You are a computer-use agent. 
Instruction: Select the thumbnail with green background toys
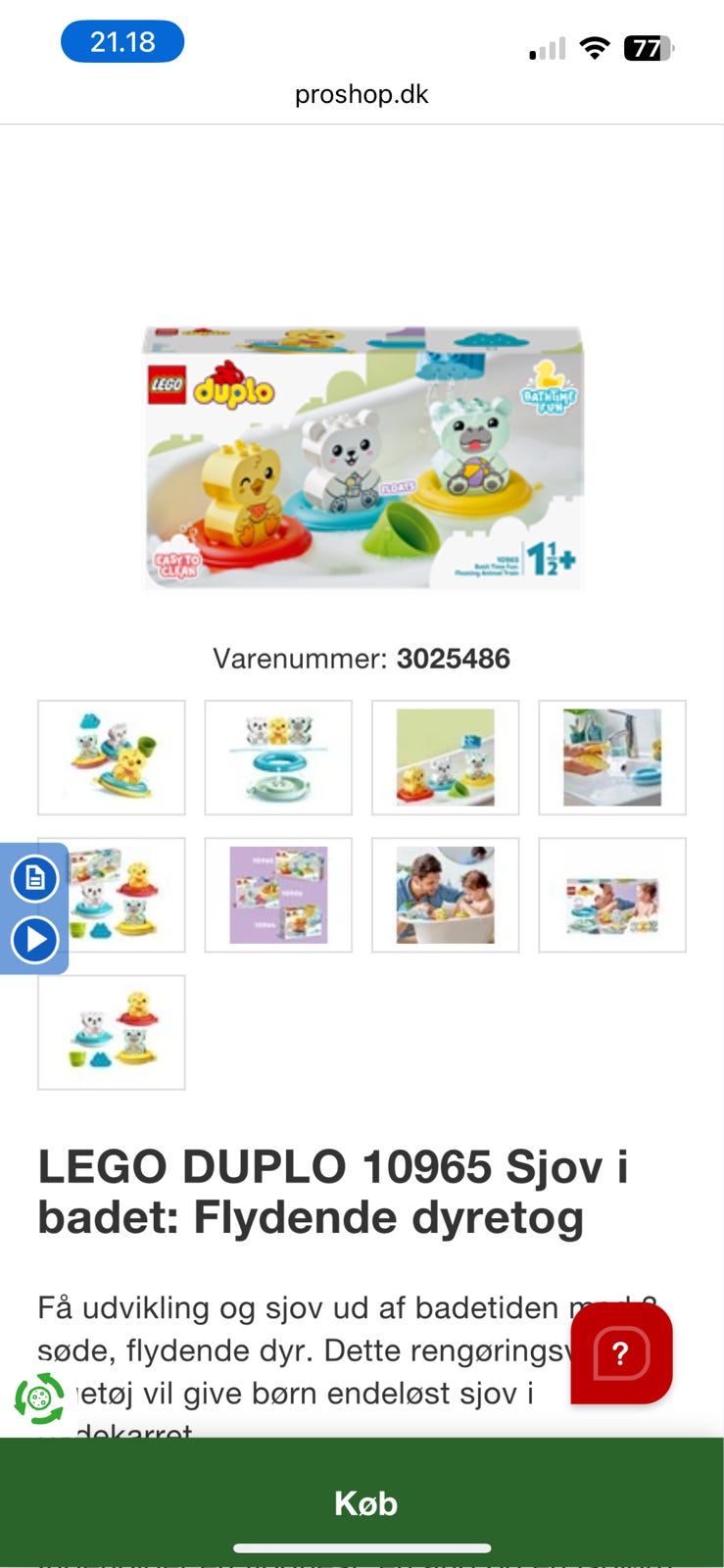(446, 758)
